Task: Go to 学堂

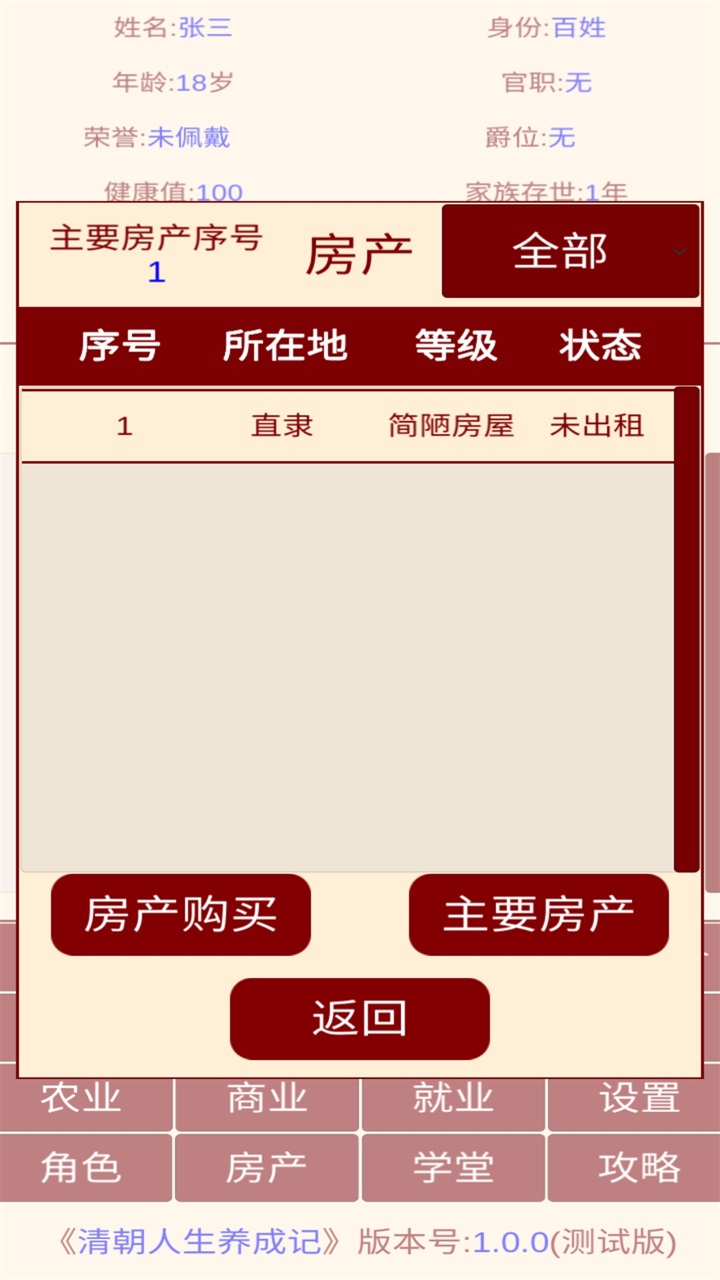Action: pos(453,1167)
